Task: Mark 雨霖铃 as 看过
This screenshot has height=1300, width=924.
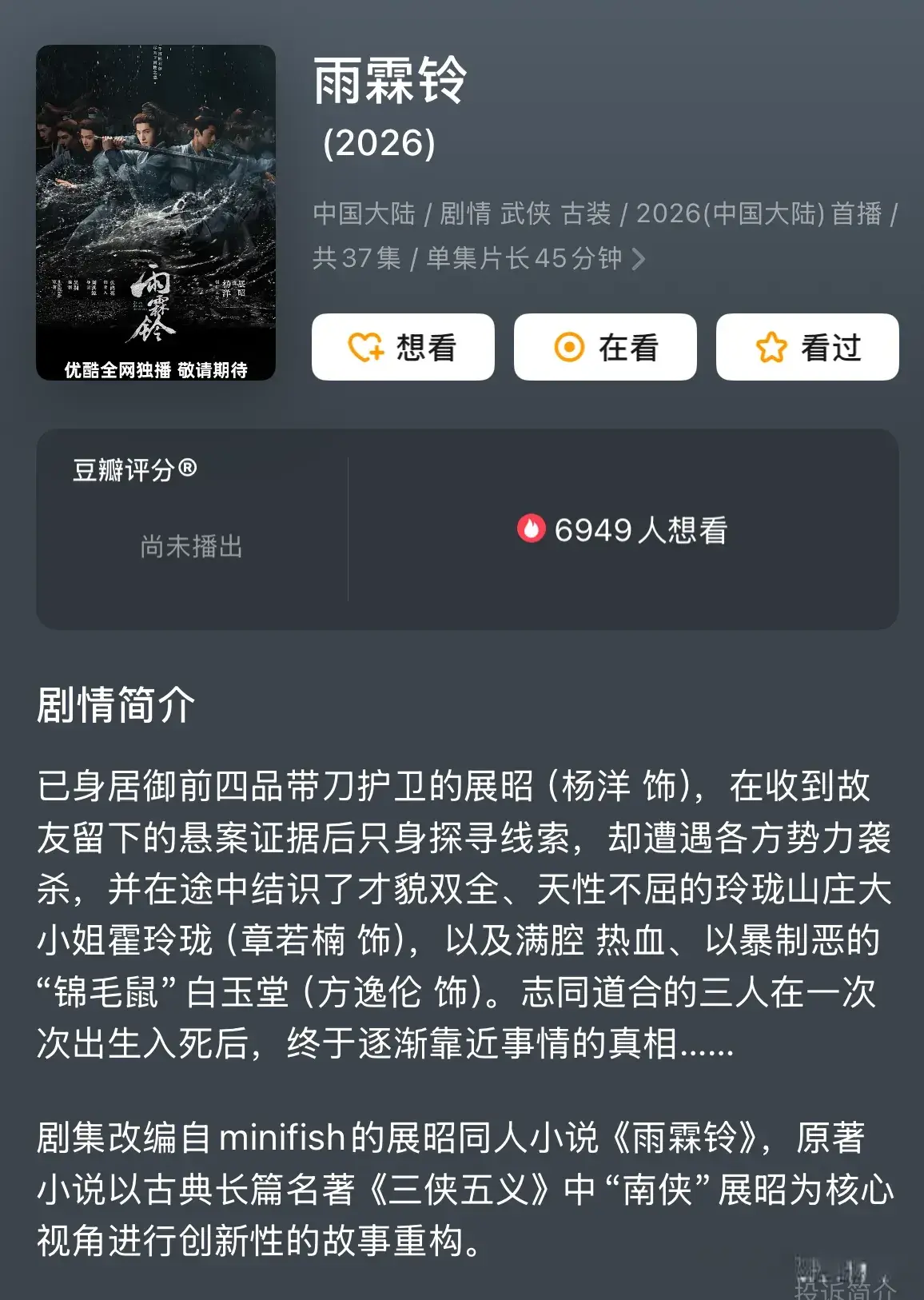Action: (807, 347)
